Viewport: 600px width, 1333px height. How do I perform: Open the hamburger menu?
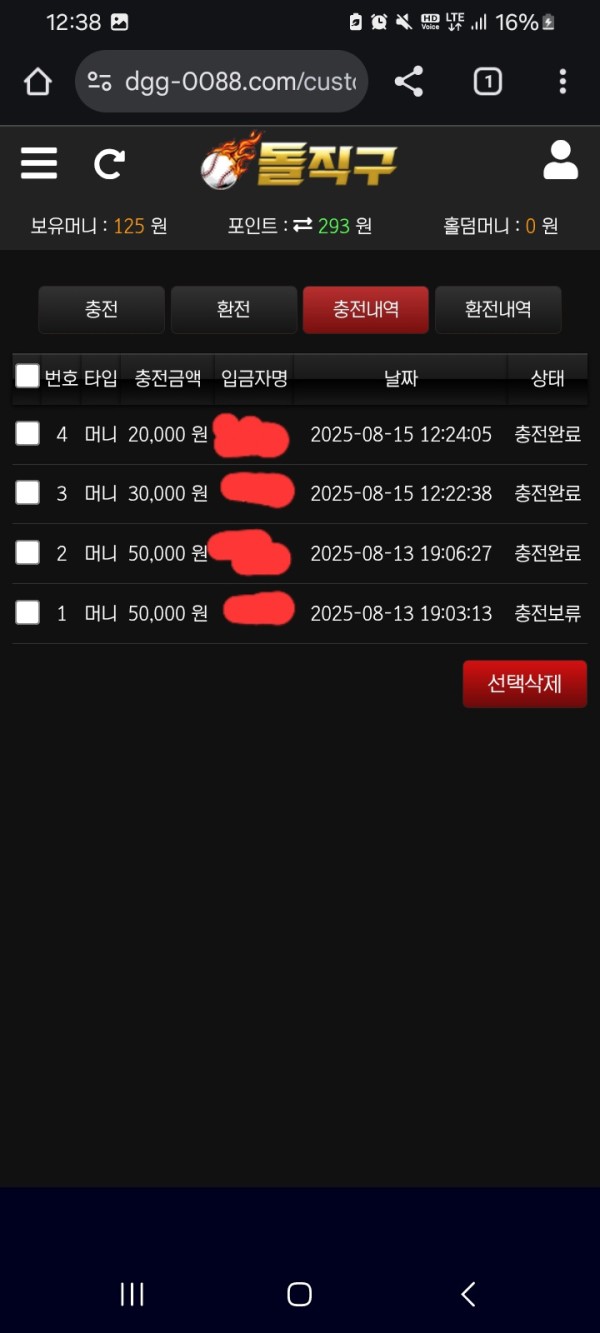coord(39,162)
